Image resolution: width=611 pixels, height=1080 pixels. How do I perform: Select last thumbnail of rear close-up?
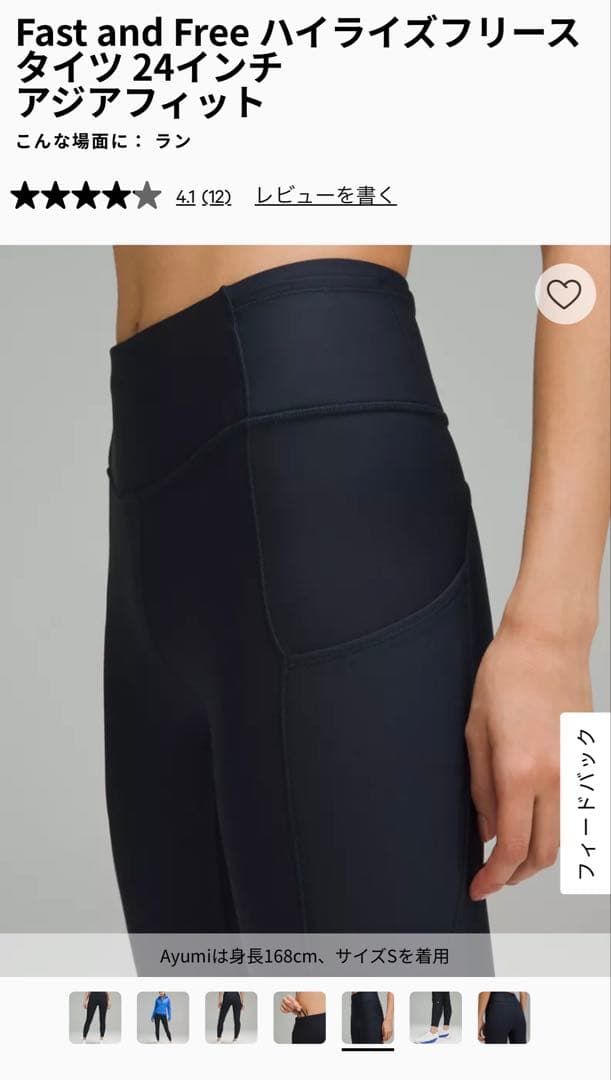tap(504, 1017)
